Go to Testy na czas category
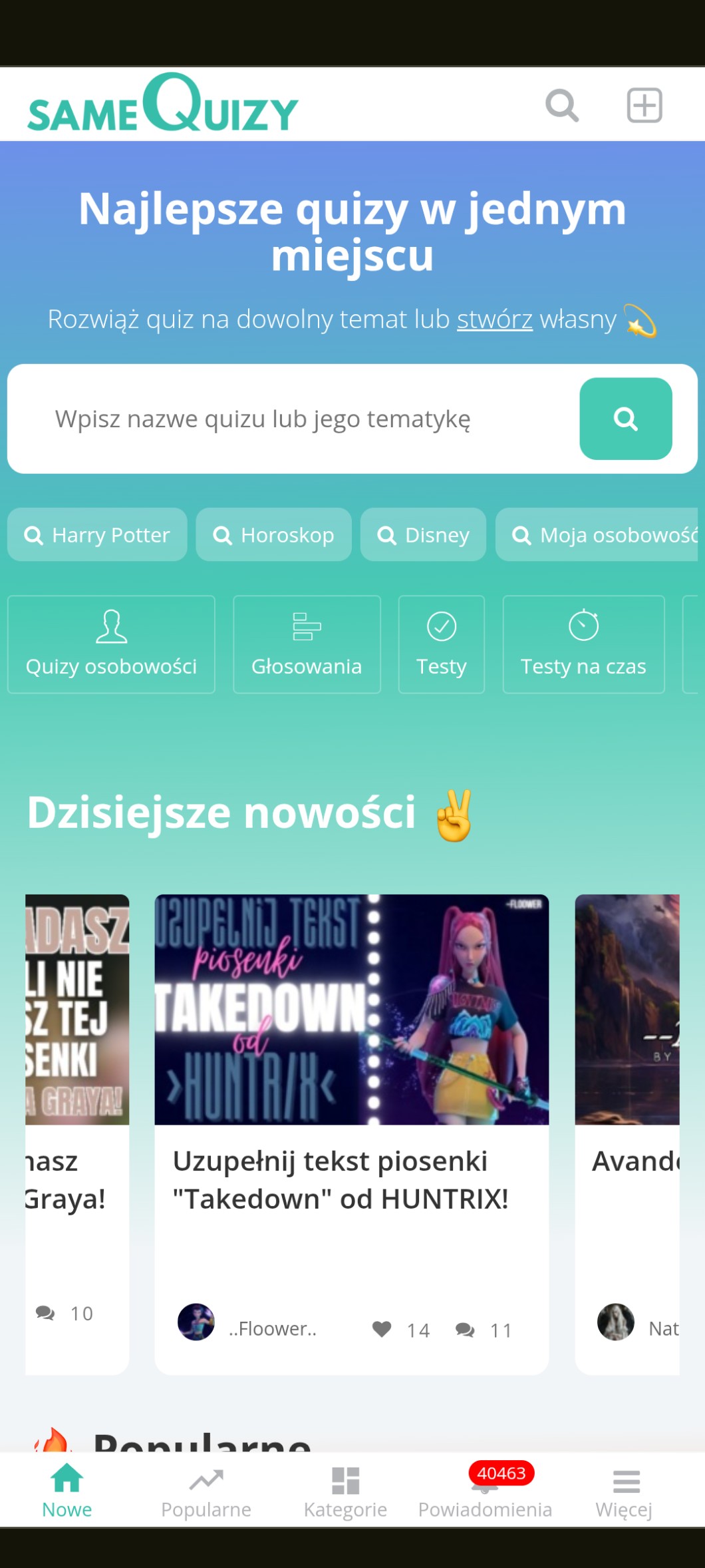Image resolution: width=705 pixels, height=1568 pixels. click(x=583, y=644)
